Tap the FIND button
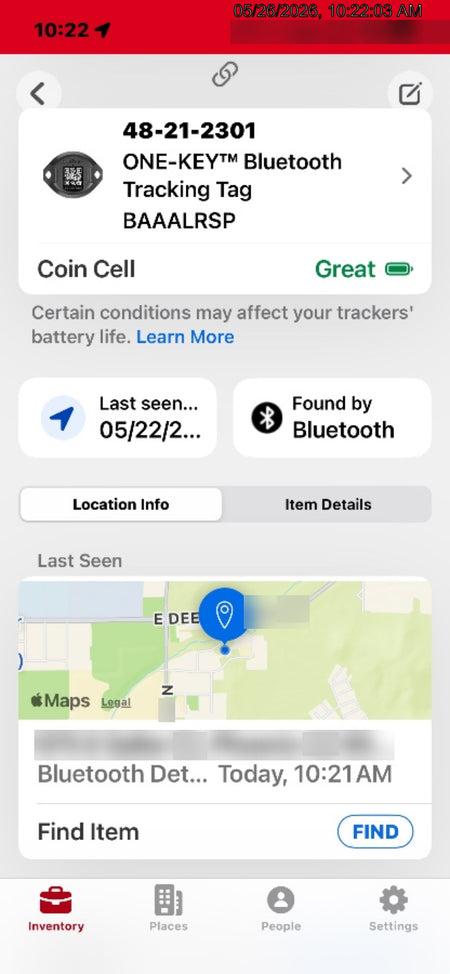Viewport: 450px width, 974px height. (x=375, y=832)
